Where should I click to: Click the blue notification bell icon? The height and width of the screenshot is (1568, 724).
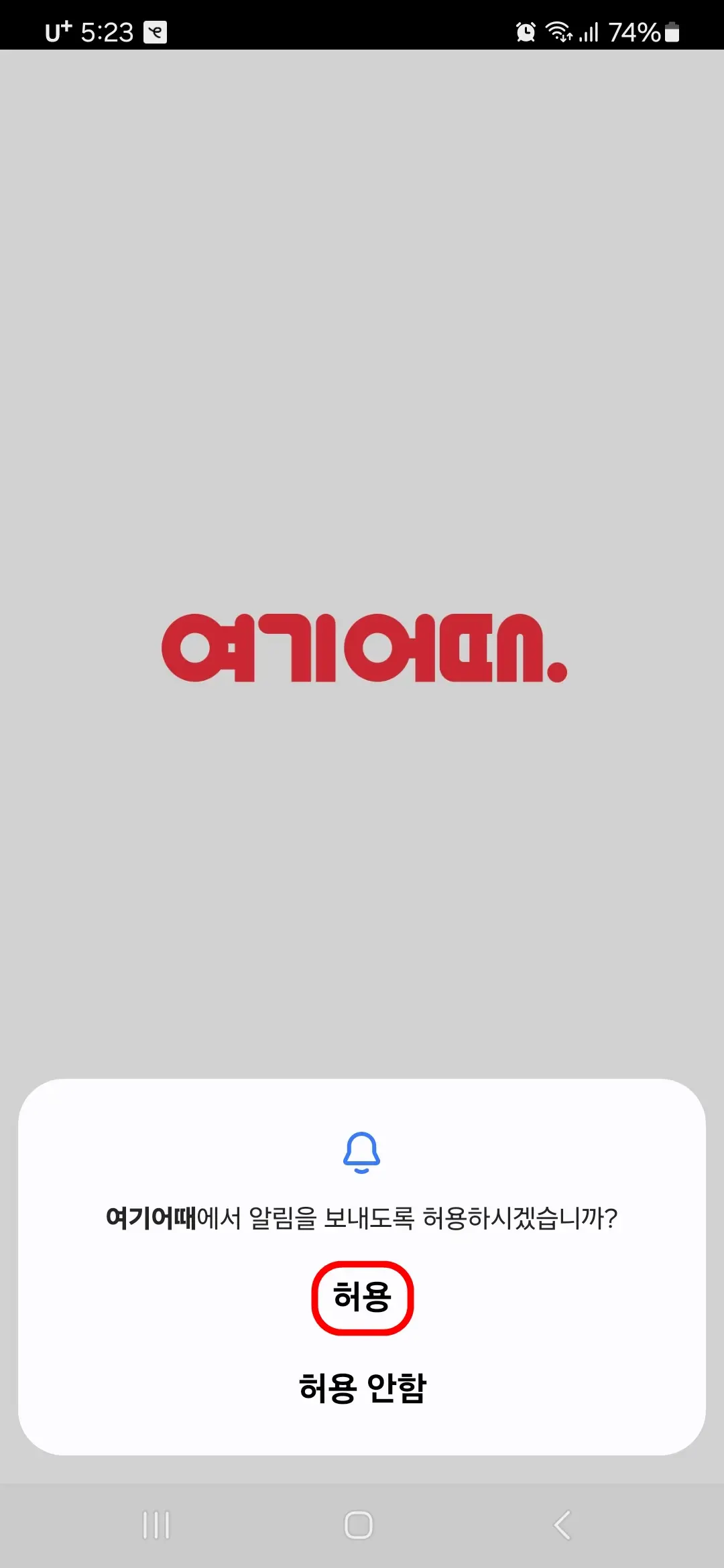point(362,1153)
